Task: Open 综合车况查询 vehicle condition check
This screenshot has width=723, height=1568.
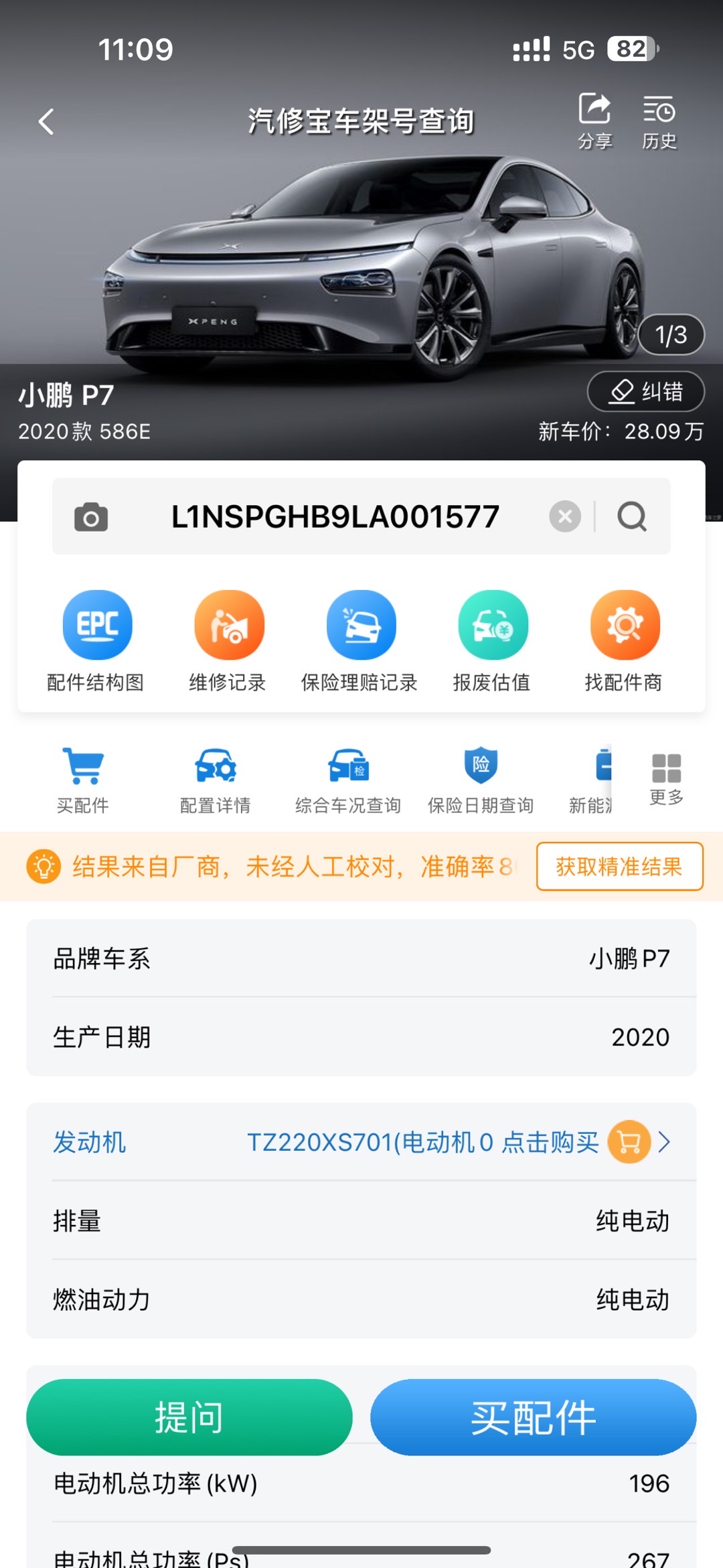Action: coord(348,780)
